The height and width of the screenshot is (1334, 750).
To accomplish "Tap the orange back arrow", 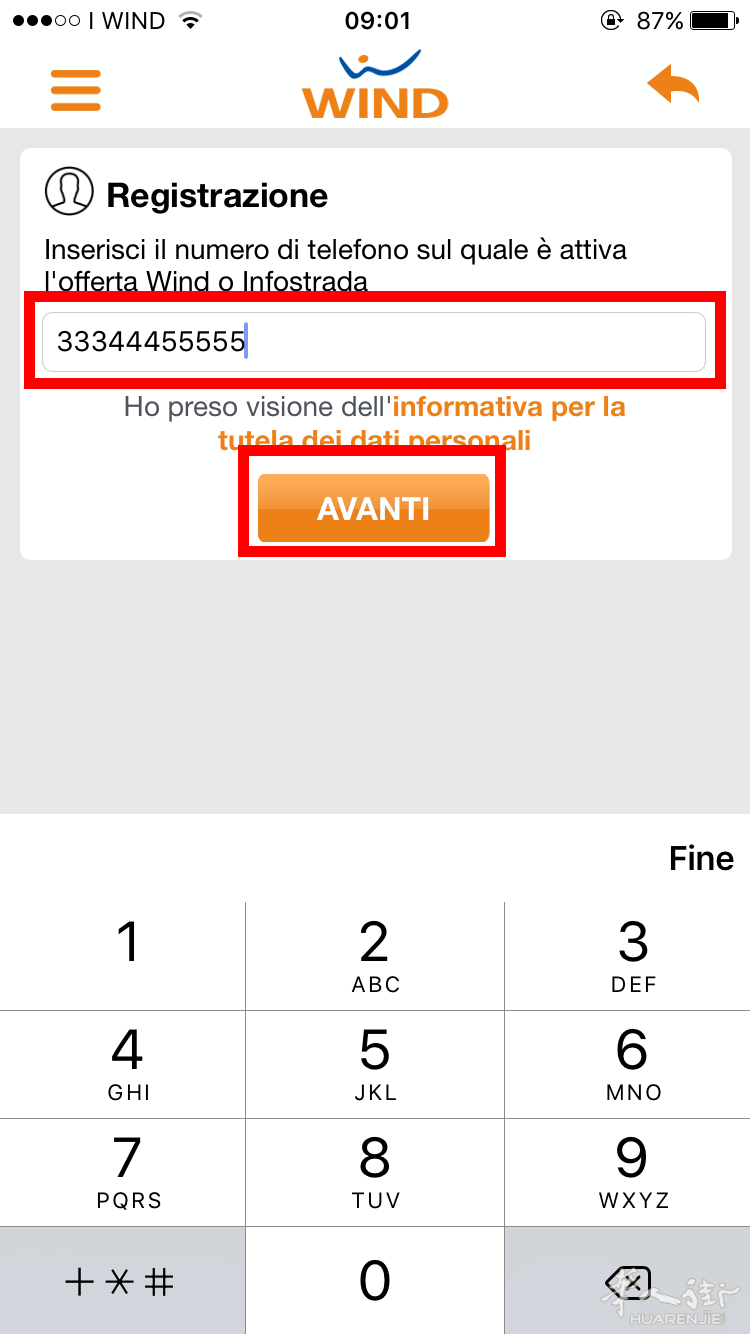I will click(x=673, y=88).
